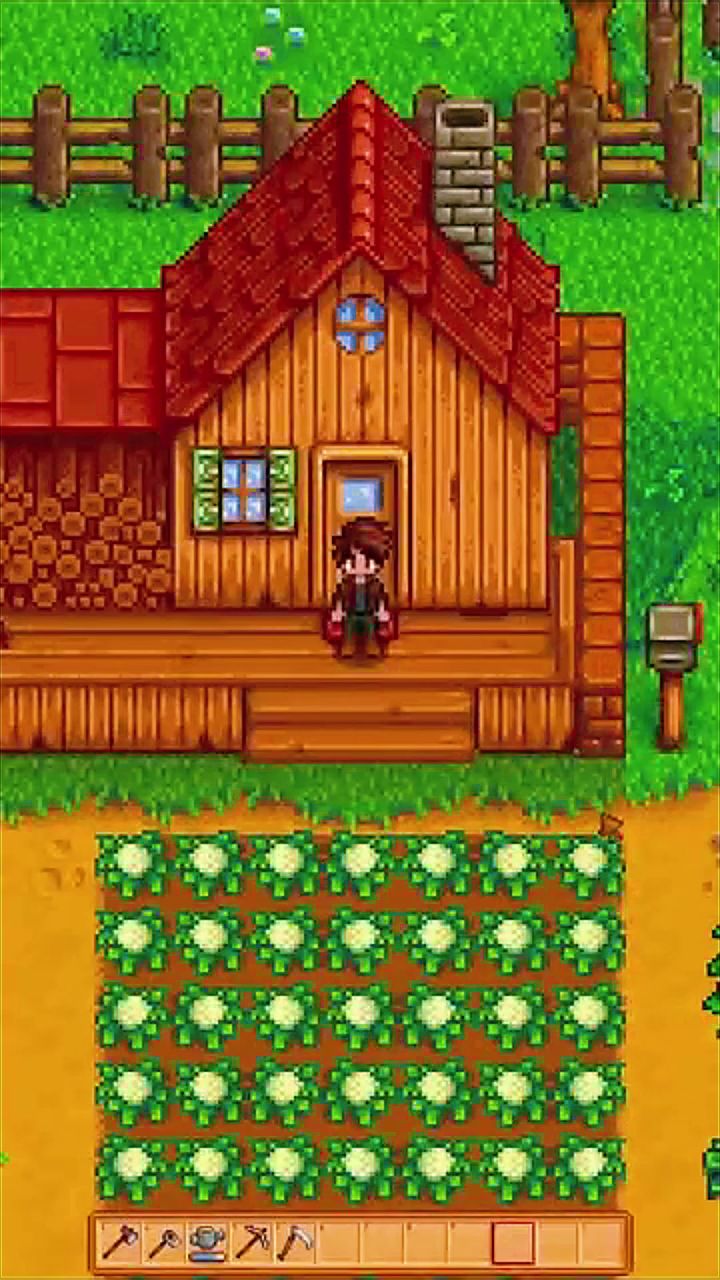Select the hoe tool
The image size is (720, 1280).
(164, 1243)
